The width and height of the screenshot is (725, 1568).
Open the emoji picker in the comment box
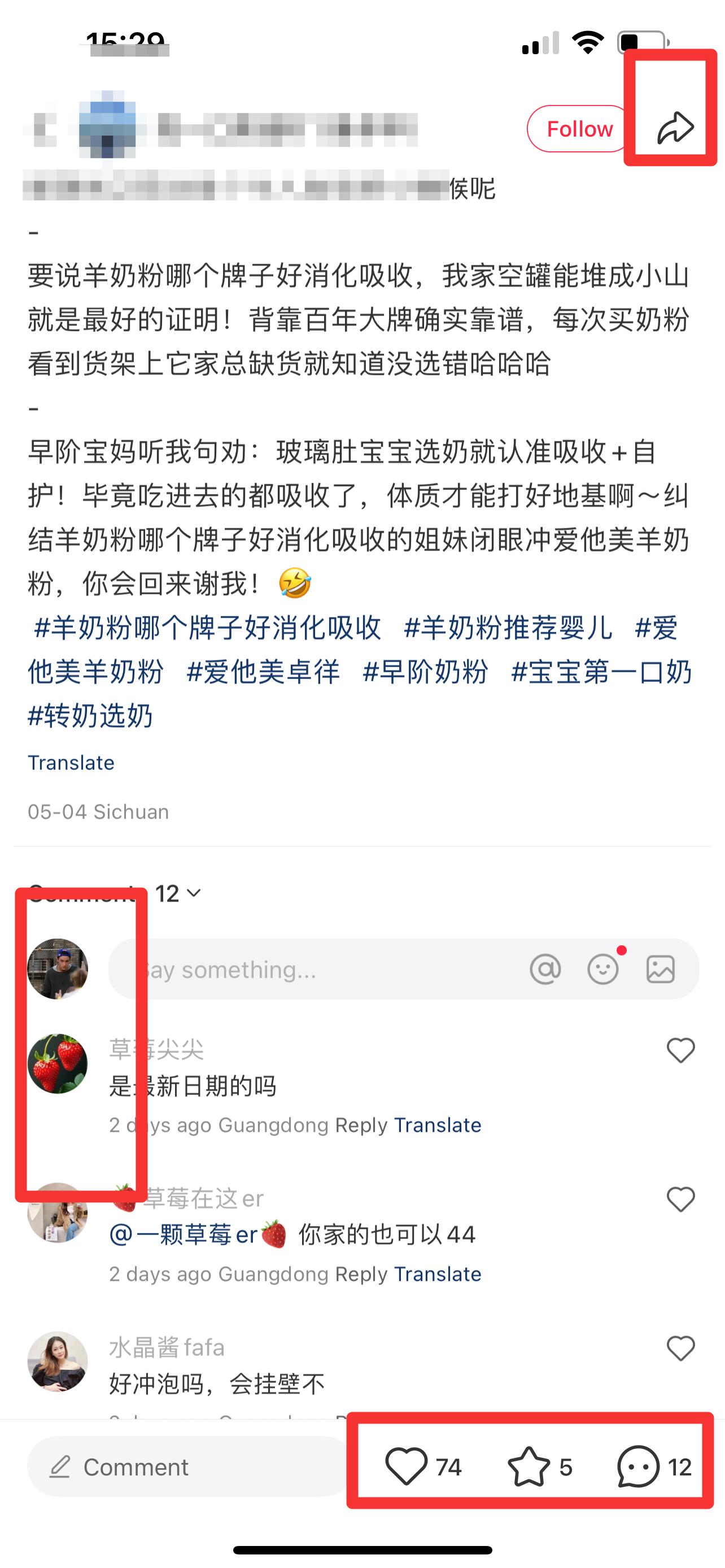point(603,969)
